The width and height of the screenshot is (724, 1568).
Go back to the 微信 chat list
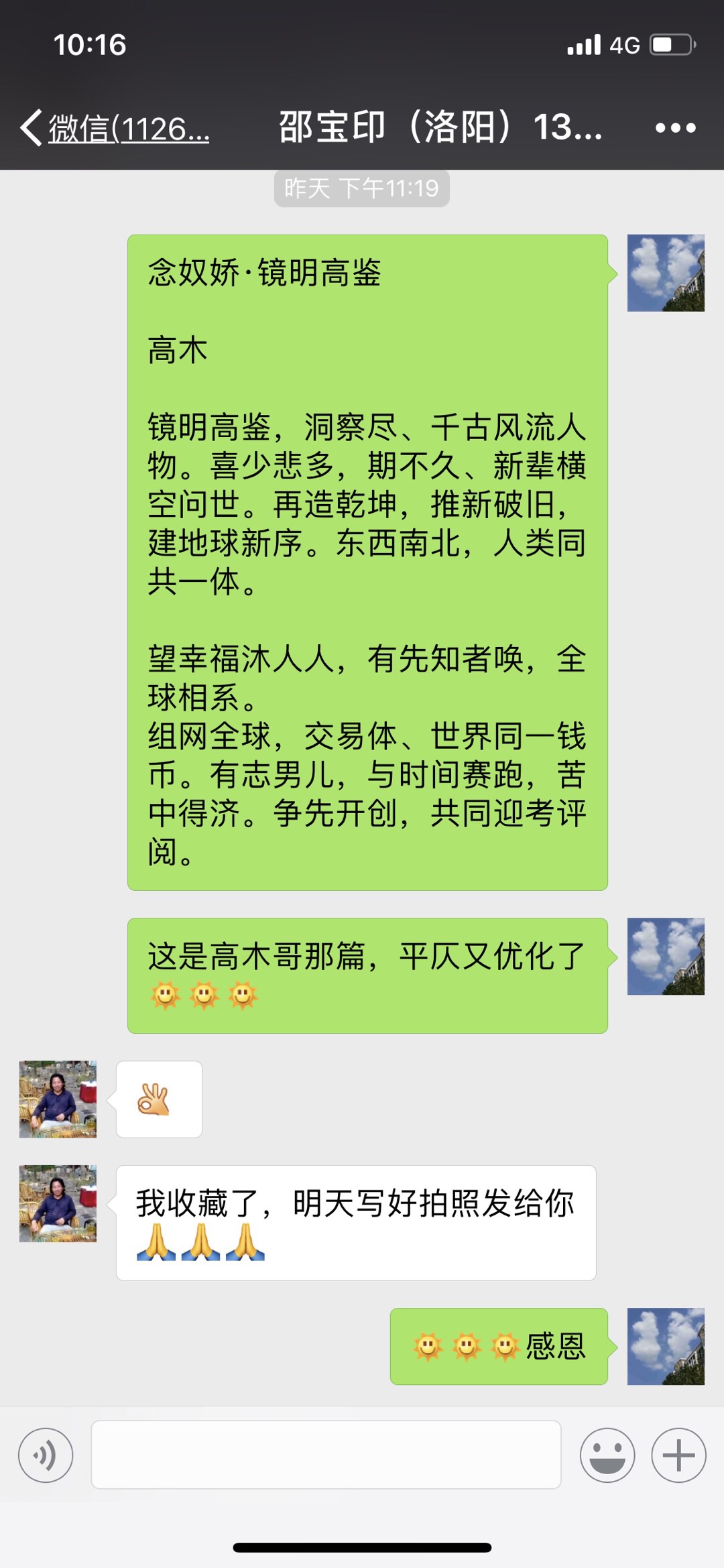114,127
